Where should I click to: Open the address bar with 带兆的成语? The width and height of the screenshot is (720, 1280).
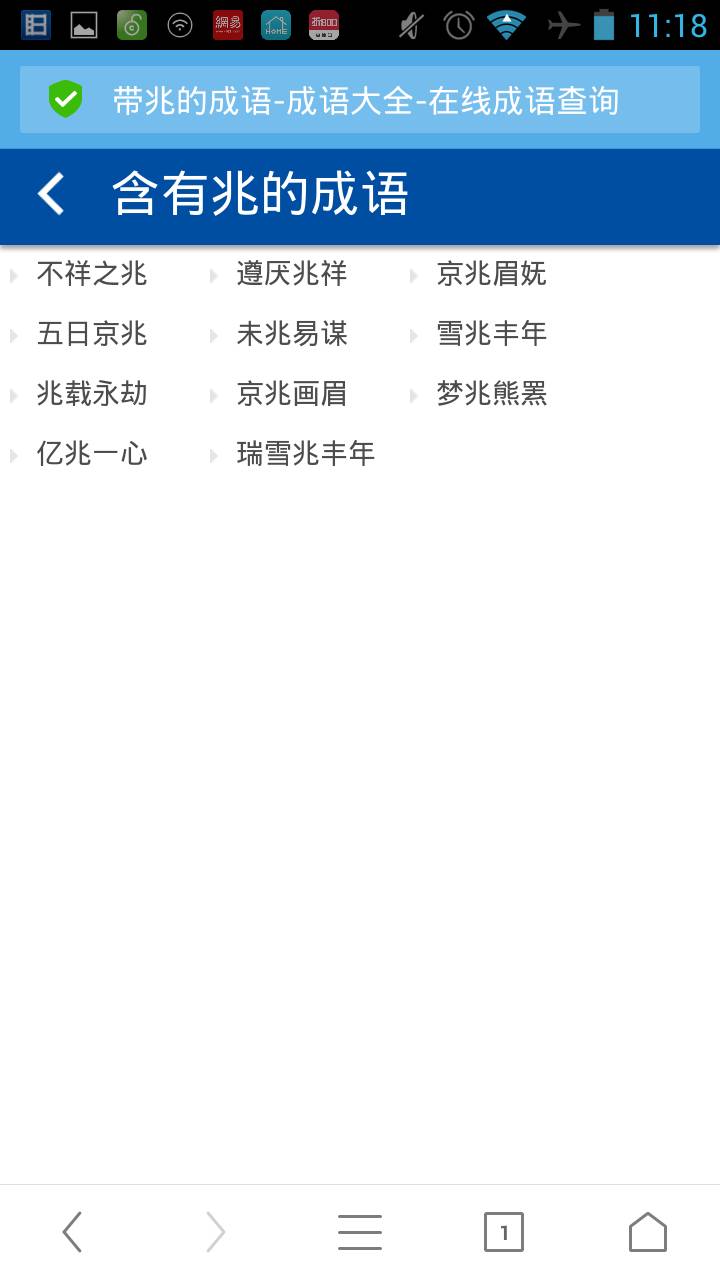point(360,100)
